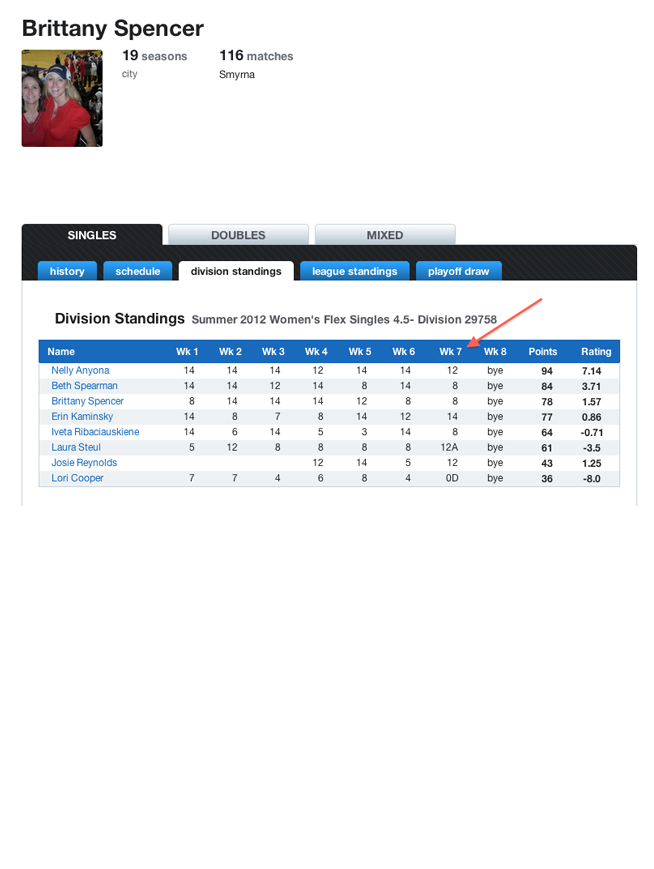Screen dimensions: 654x869
Task: Open the history sub-tab
Action: [x=67, y=271]
